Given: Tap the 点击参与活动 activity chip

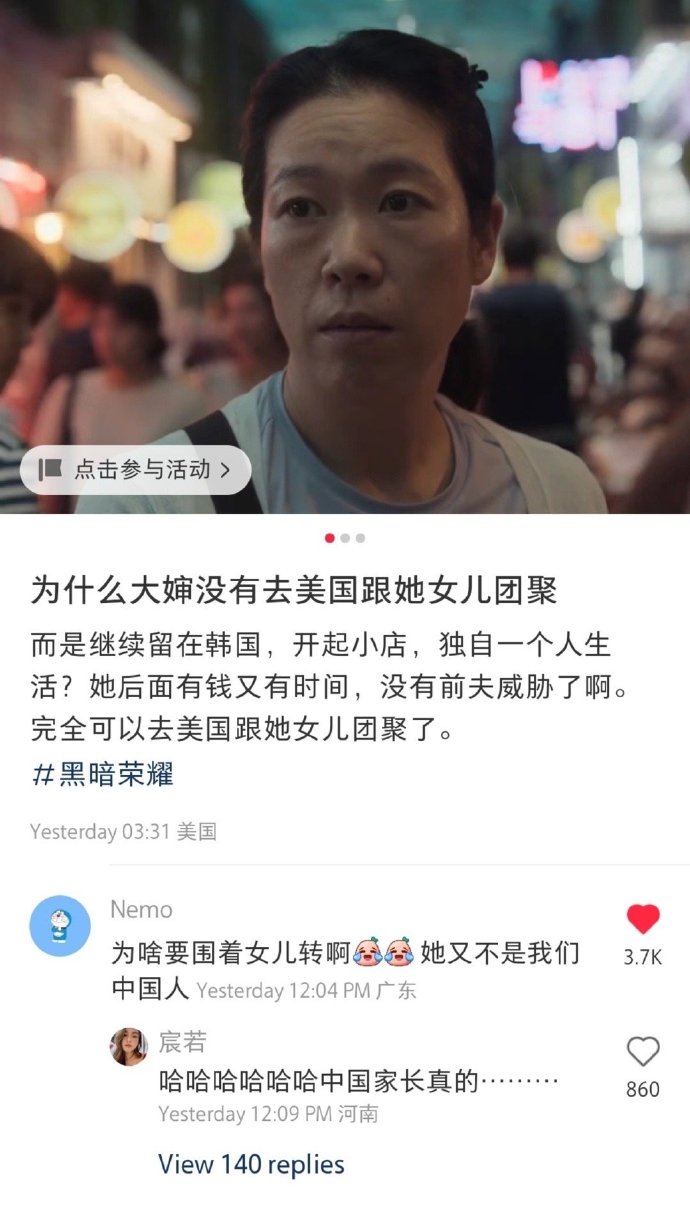Looking at the screenshot, I should point(135,470).
